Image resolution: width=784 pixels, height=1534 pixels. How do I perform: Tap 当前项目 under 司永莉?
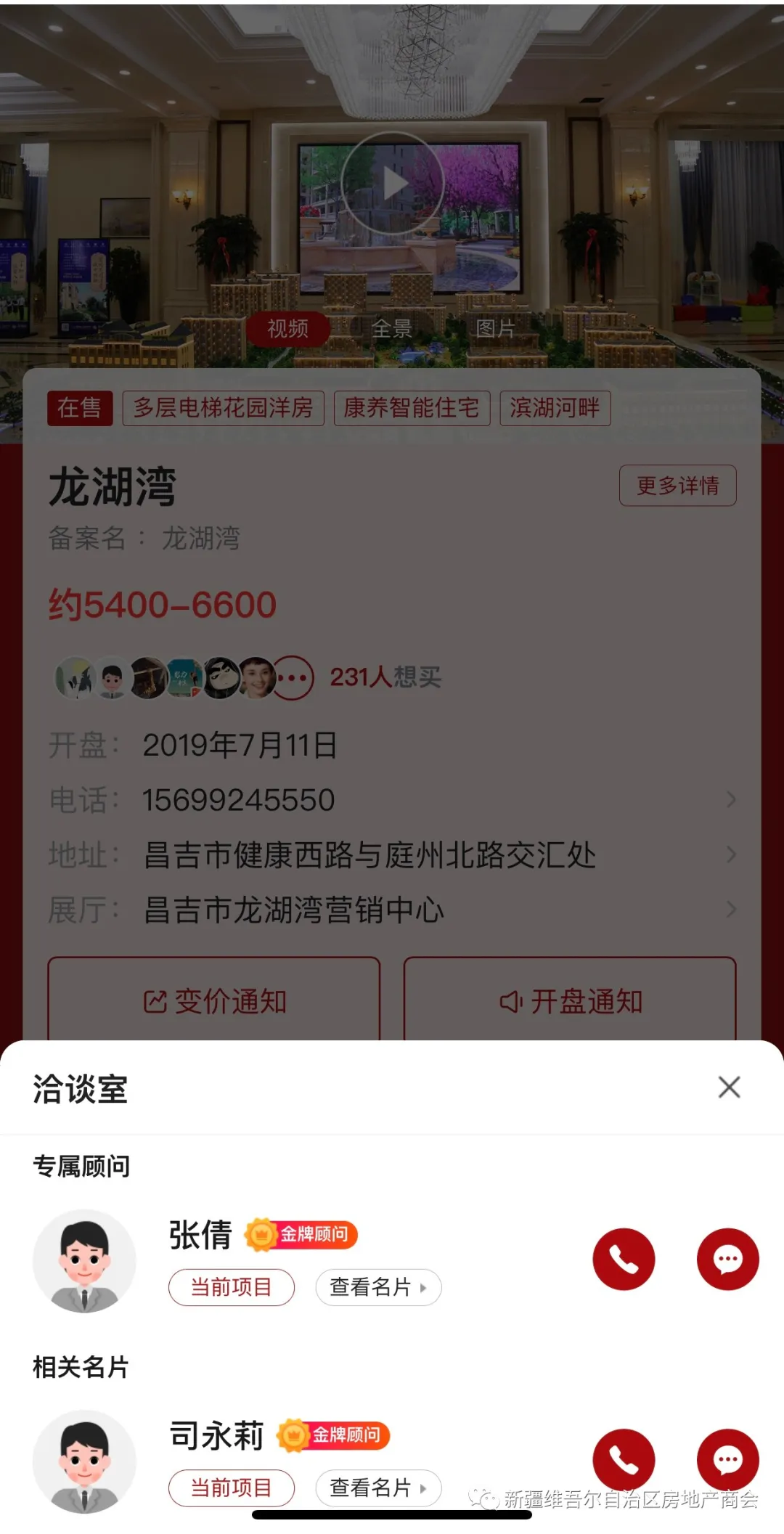(231, 1488)
